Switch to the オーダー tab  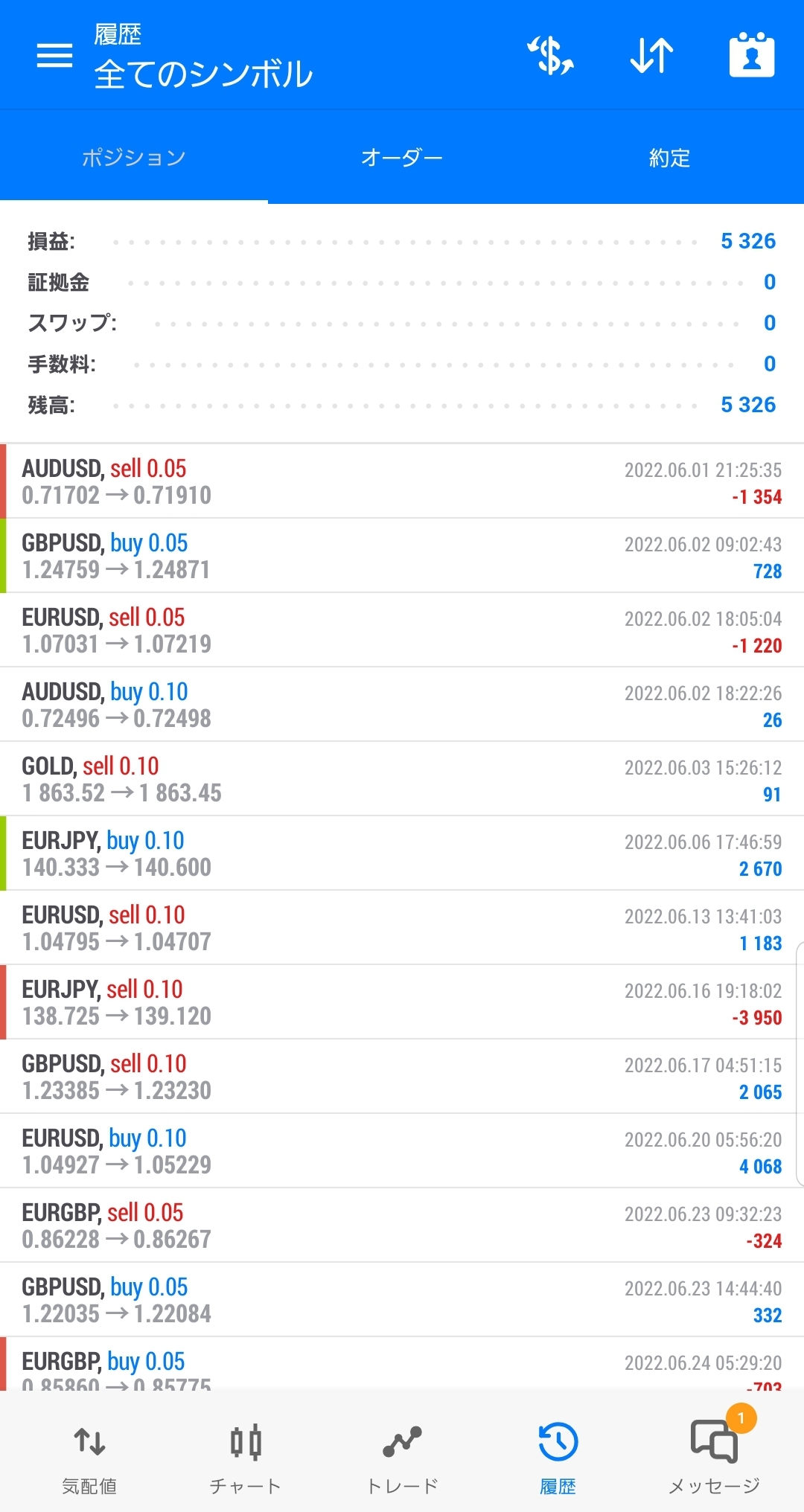402,158
